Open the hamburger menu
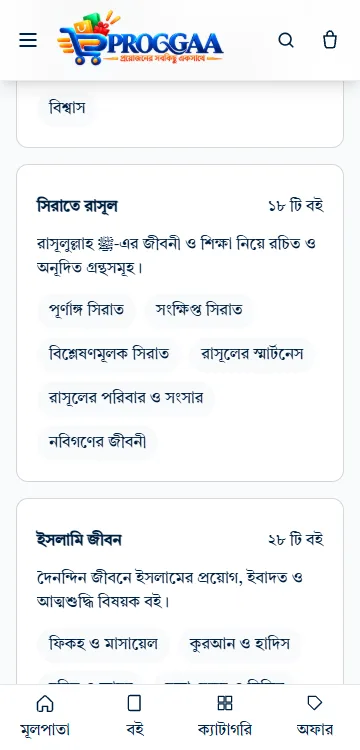The width and height of the screenshot is (360, 750). (28, 40)
